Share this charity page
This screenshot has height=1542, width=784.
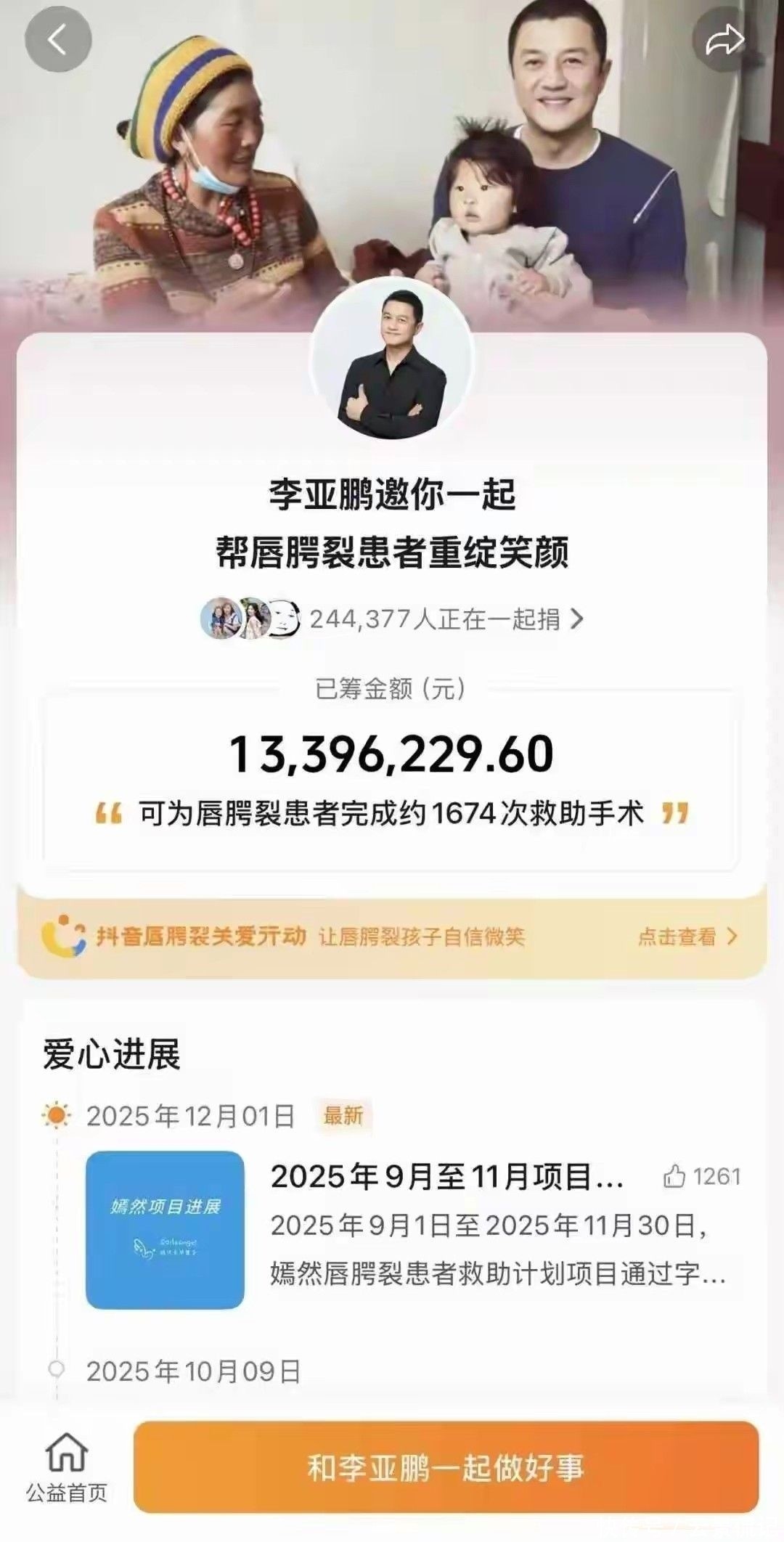coord(725,40)
